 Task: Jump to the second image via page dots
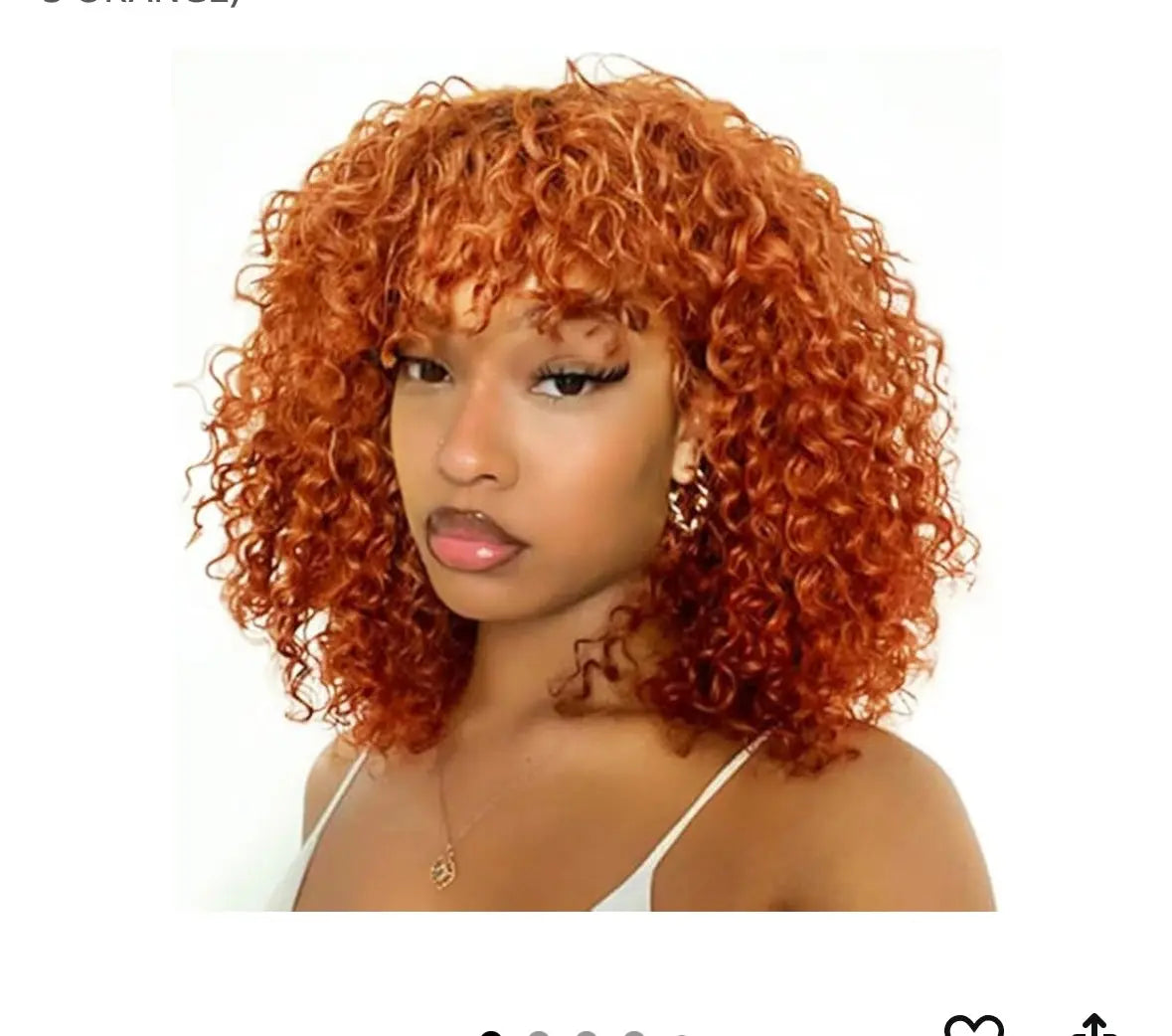[x=539, y=1033]
